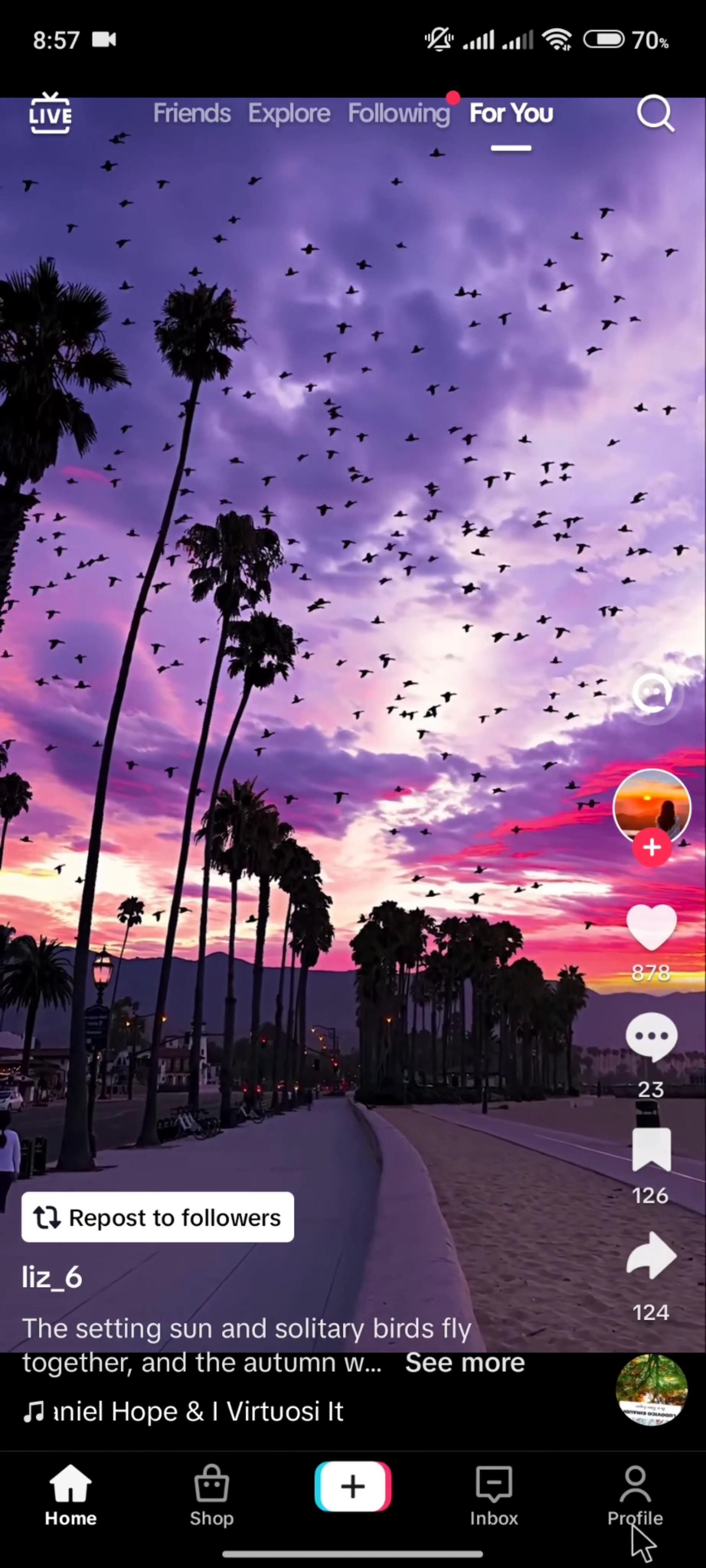The height and width of the screenshot is (1568, 706).
Task: Share this video with the arrow icon
Action: pyautogui.click(x=651, y=1255)
